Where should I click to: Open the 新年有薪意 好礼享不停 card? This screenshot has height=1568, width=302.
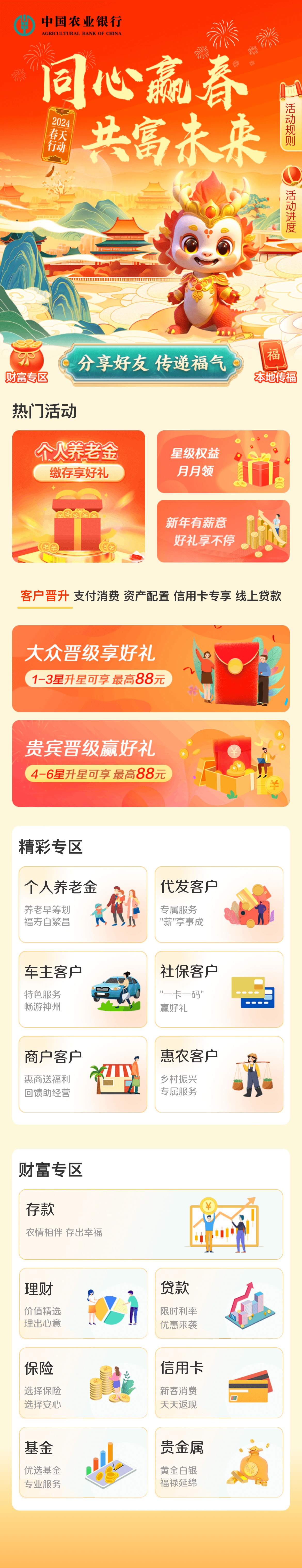[223, 531]
